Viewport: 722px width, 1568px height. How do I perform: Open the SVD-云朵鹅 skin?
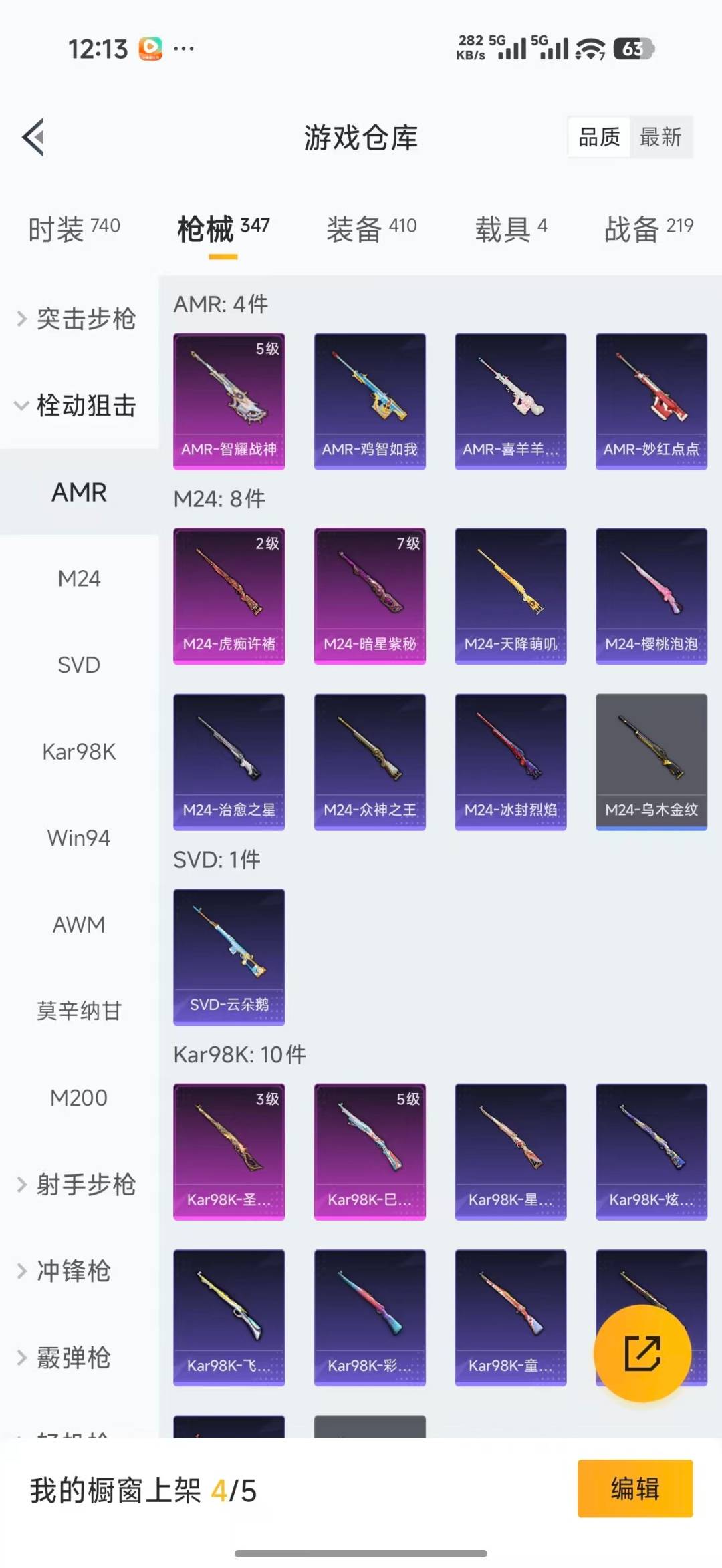pos(229,957)
